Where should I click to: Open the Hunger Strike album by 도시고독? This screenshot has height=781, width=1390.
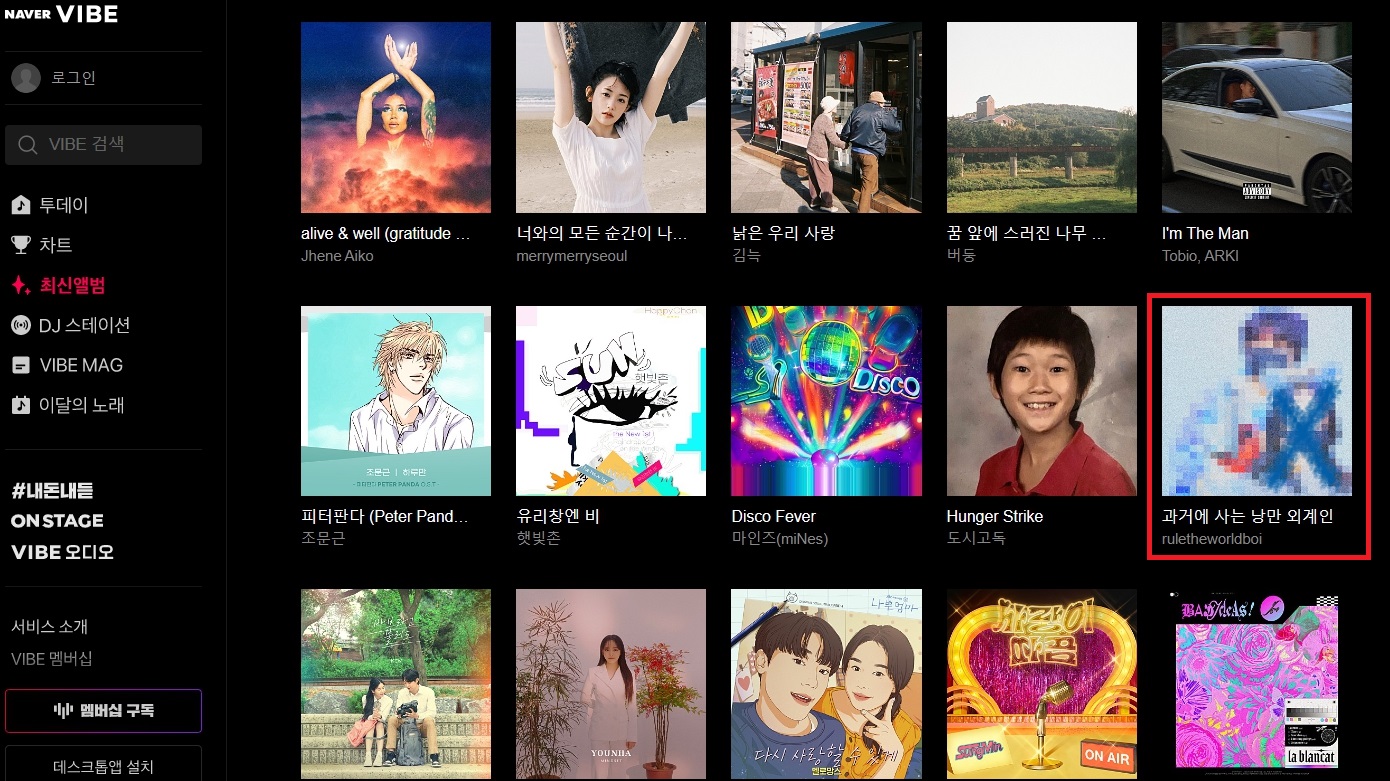[1041, 401]
